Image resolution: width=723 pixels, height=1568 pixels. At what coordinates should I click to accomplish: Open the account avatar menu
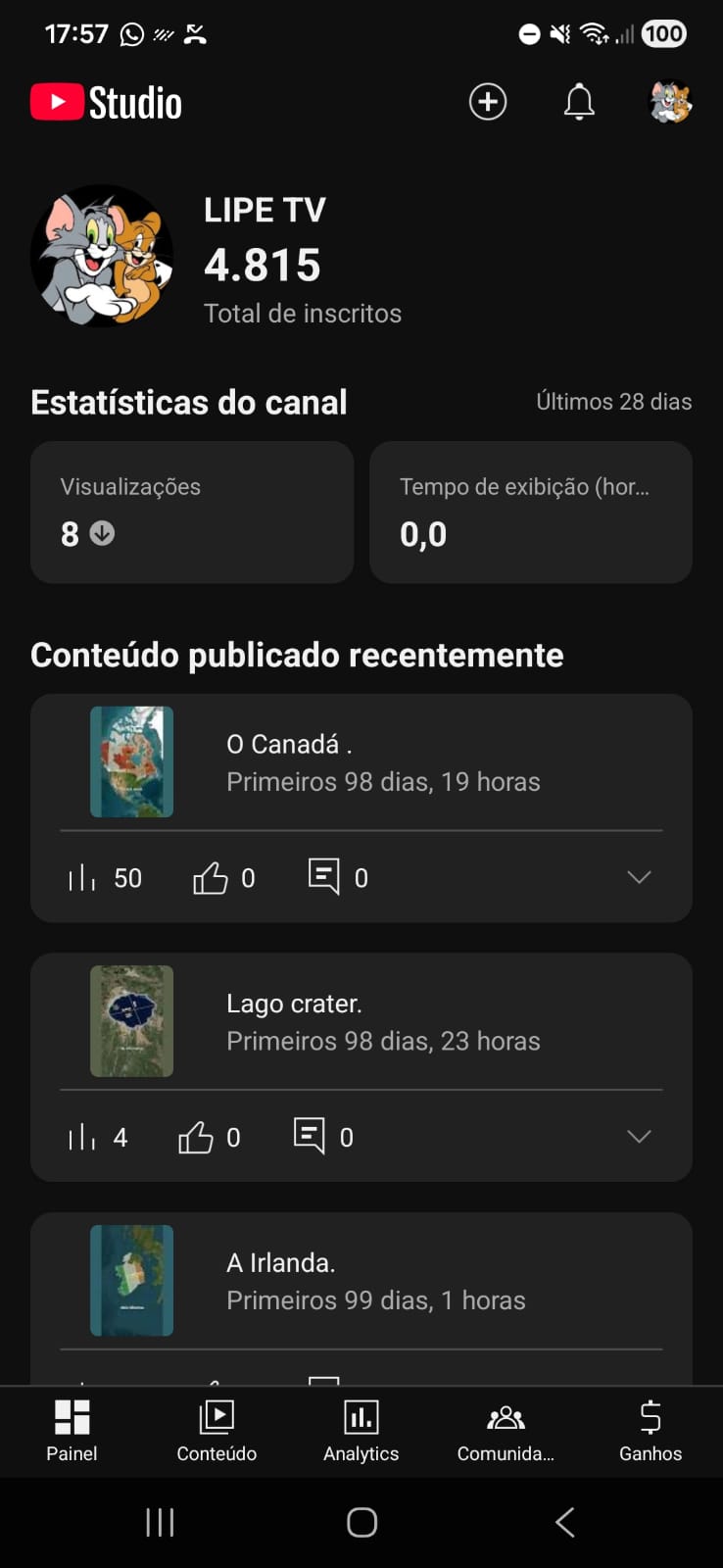click(671, 102)
